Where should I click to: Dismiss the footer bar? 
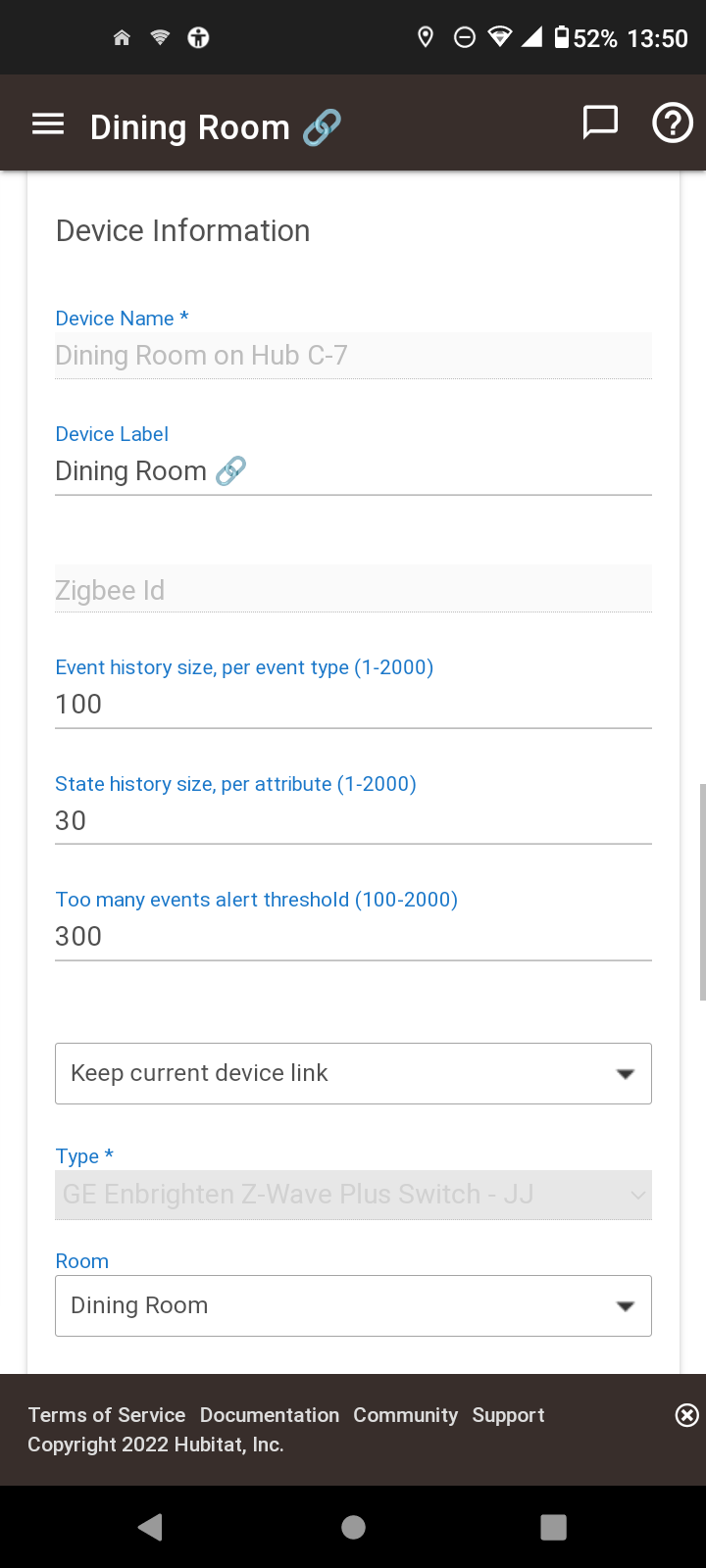click(x=687, y=1414)
